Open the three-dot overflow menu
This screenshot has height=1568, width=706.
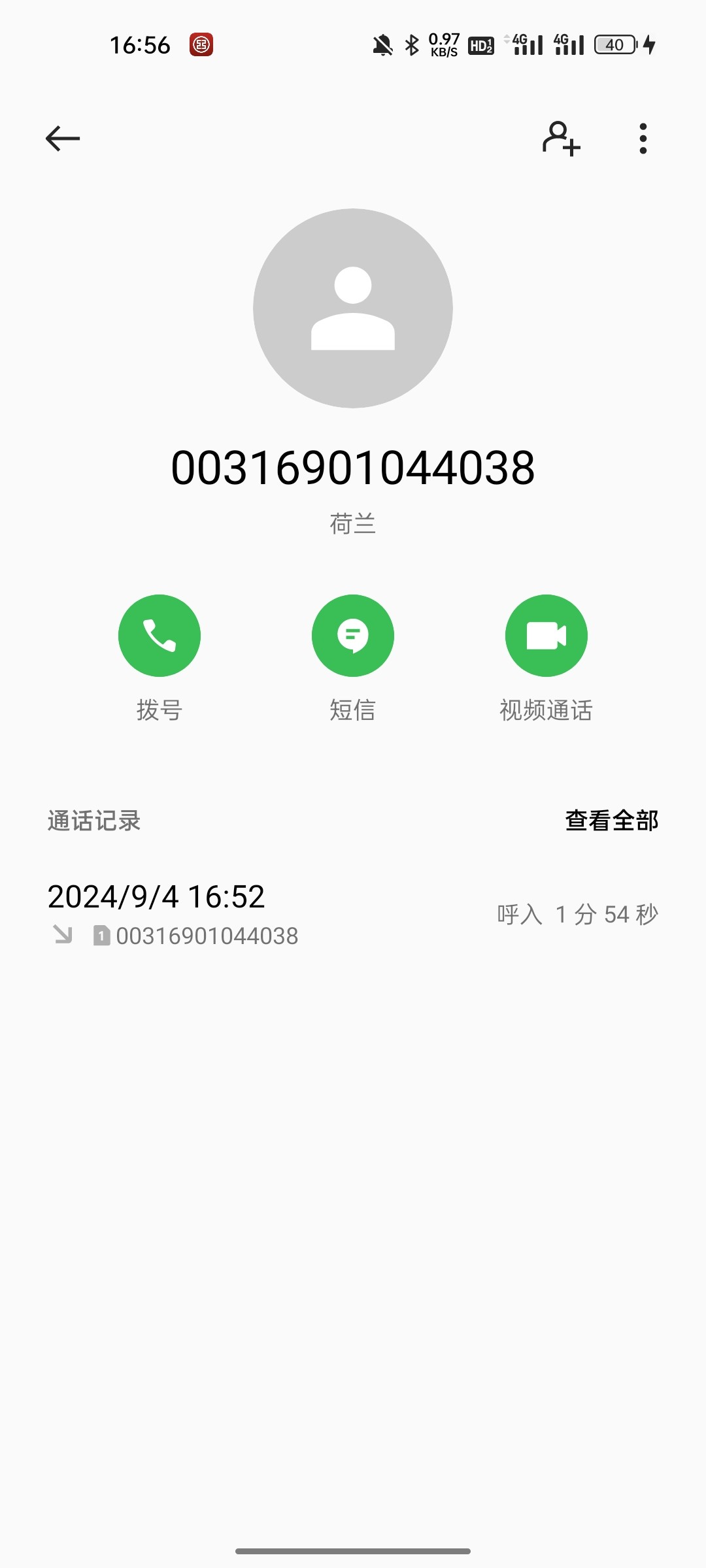[643, 139]
